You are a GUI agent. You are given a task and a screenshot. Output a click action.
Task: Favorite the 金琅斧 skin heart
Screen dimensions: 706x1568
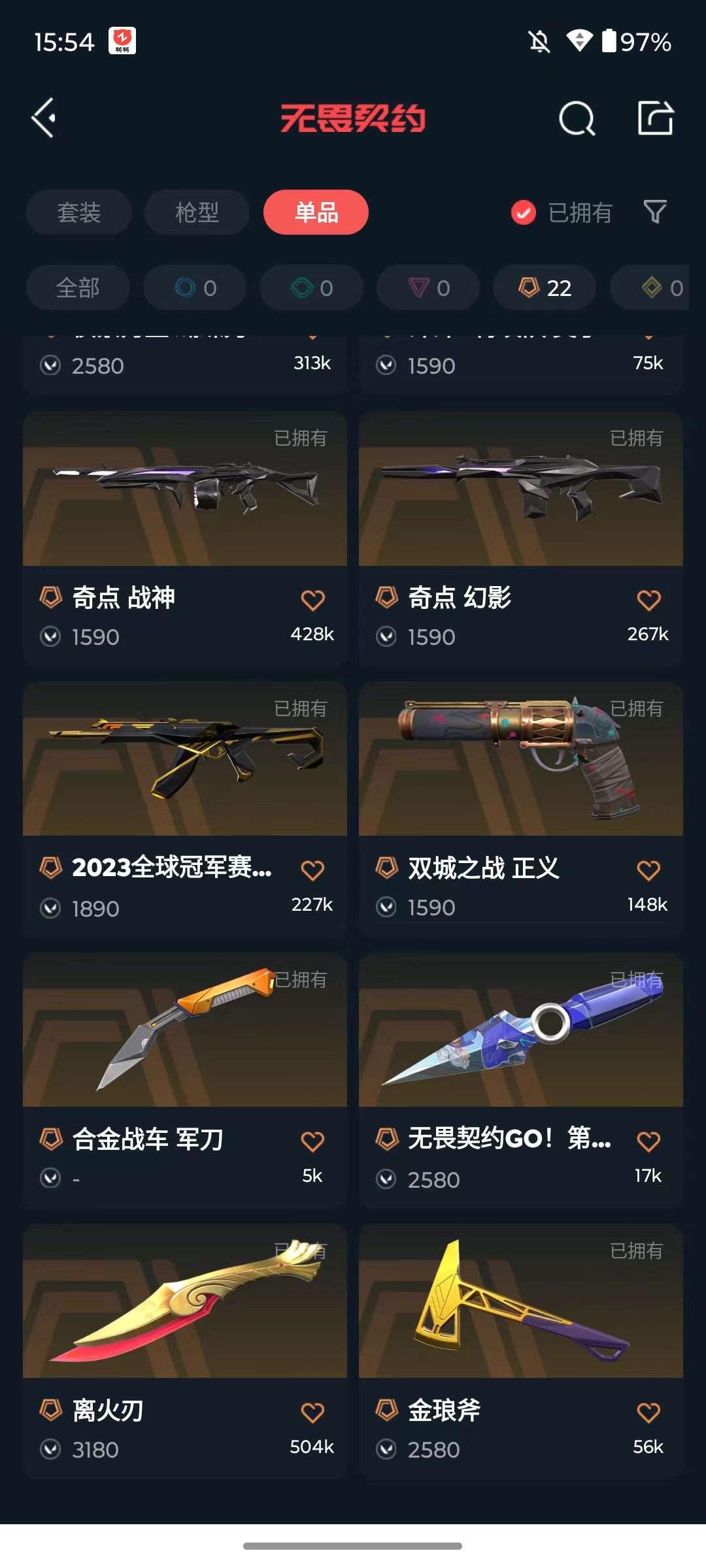[648, 1411]
